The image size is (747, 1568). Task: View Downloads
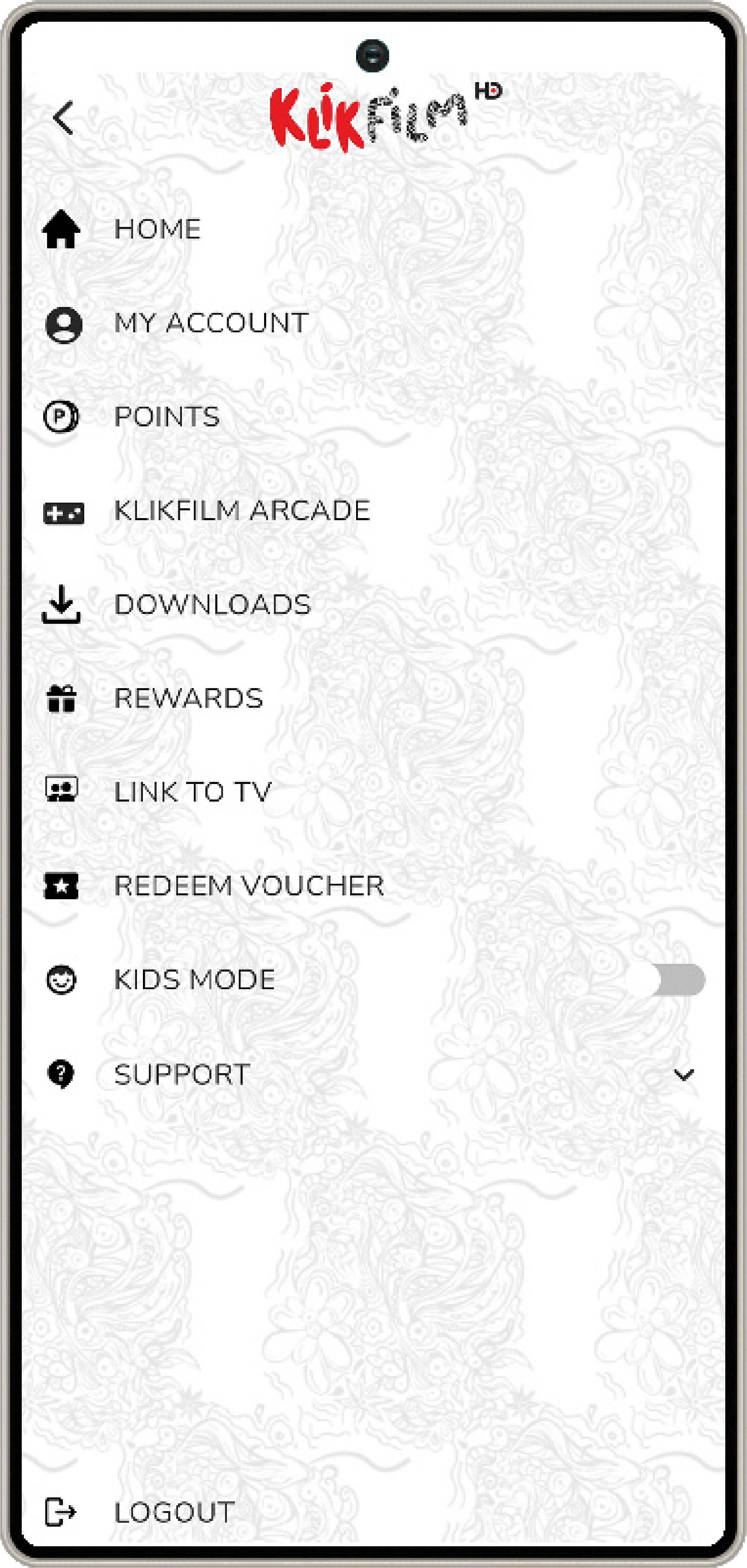(x=212, y=604)
